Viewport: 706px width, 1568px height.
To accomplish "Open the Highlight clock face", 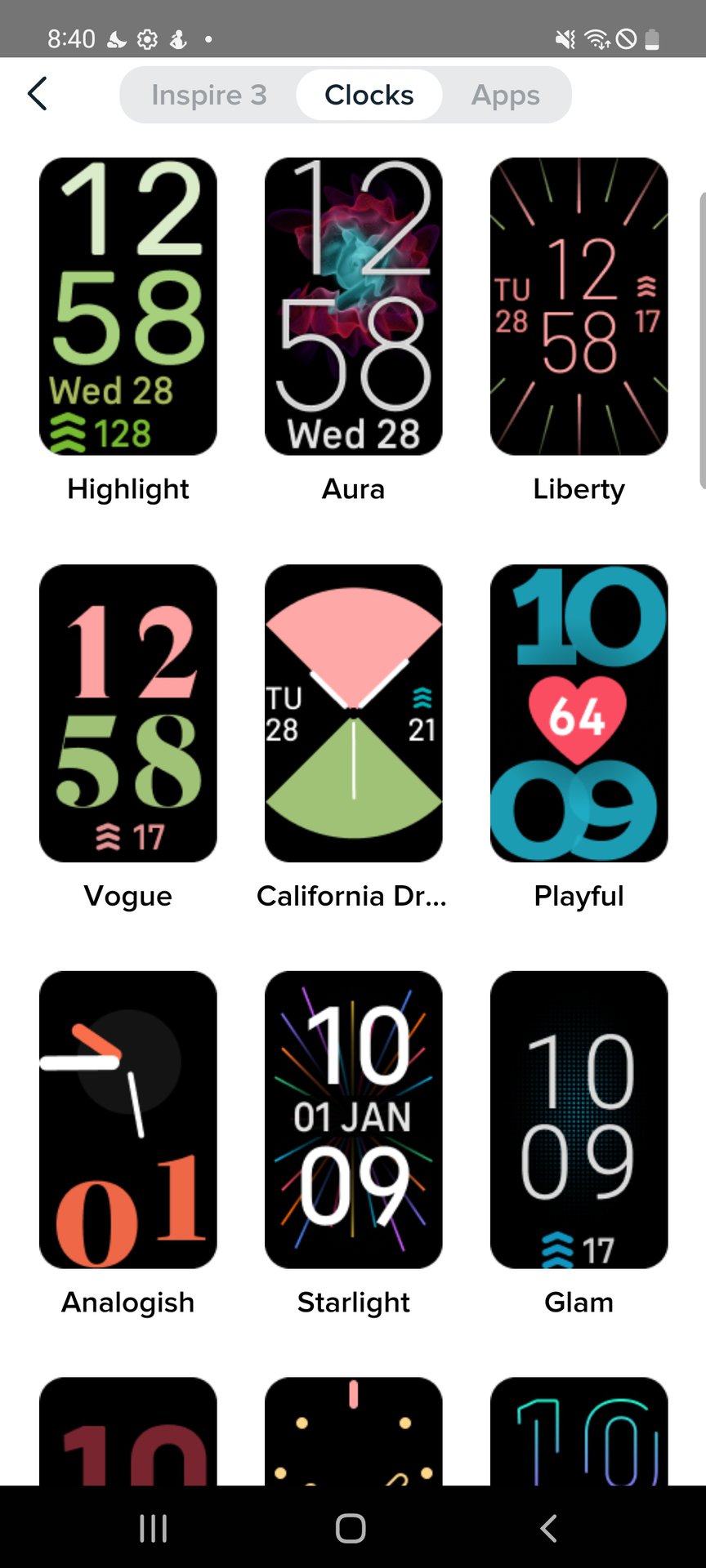I will (x=128, y=306).
